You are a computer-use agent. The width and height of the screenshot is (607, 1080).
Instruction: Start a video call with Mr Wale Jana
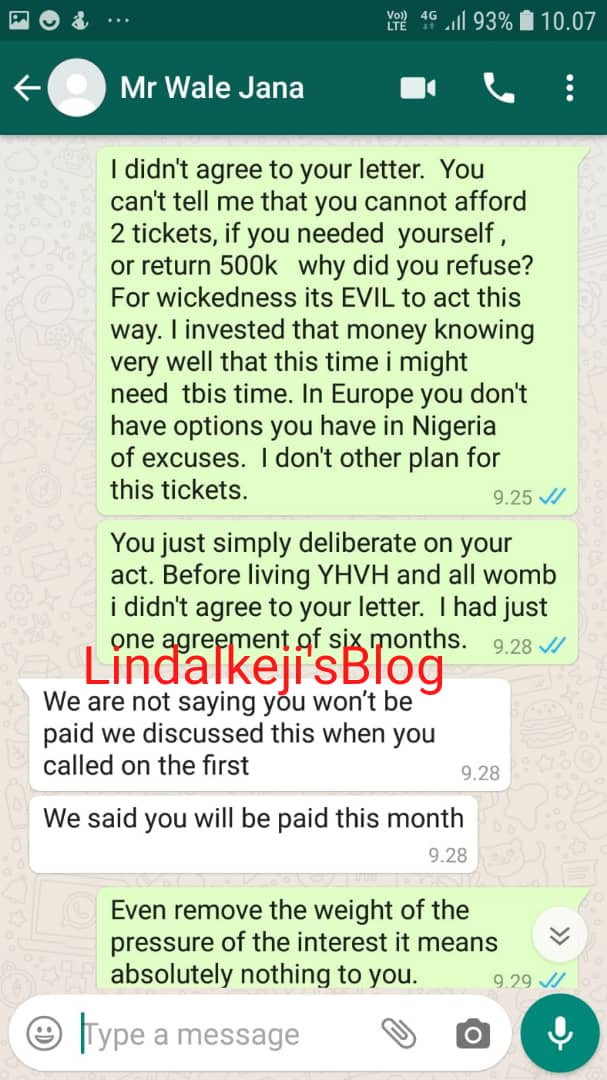418,88
